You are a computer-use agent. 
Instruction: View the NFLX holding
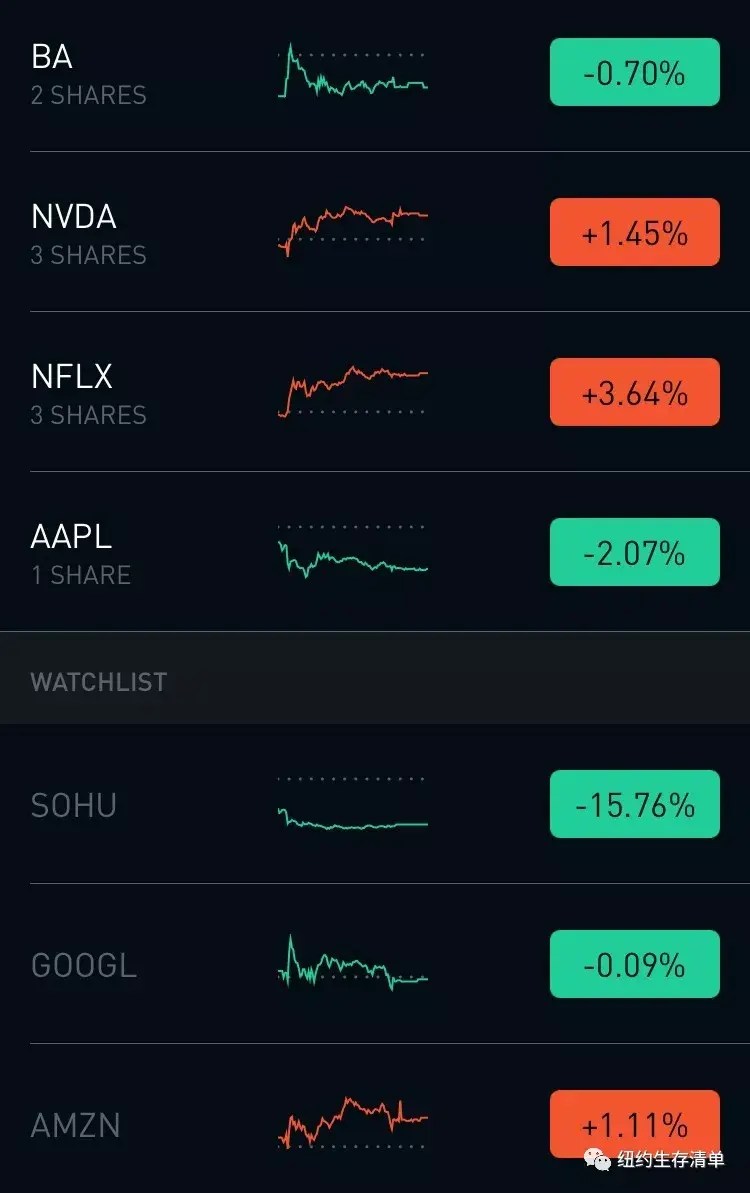point(375,392)
